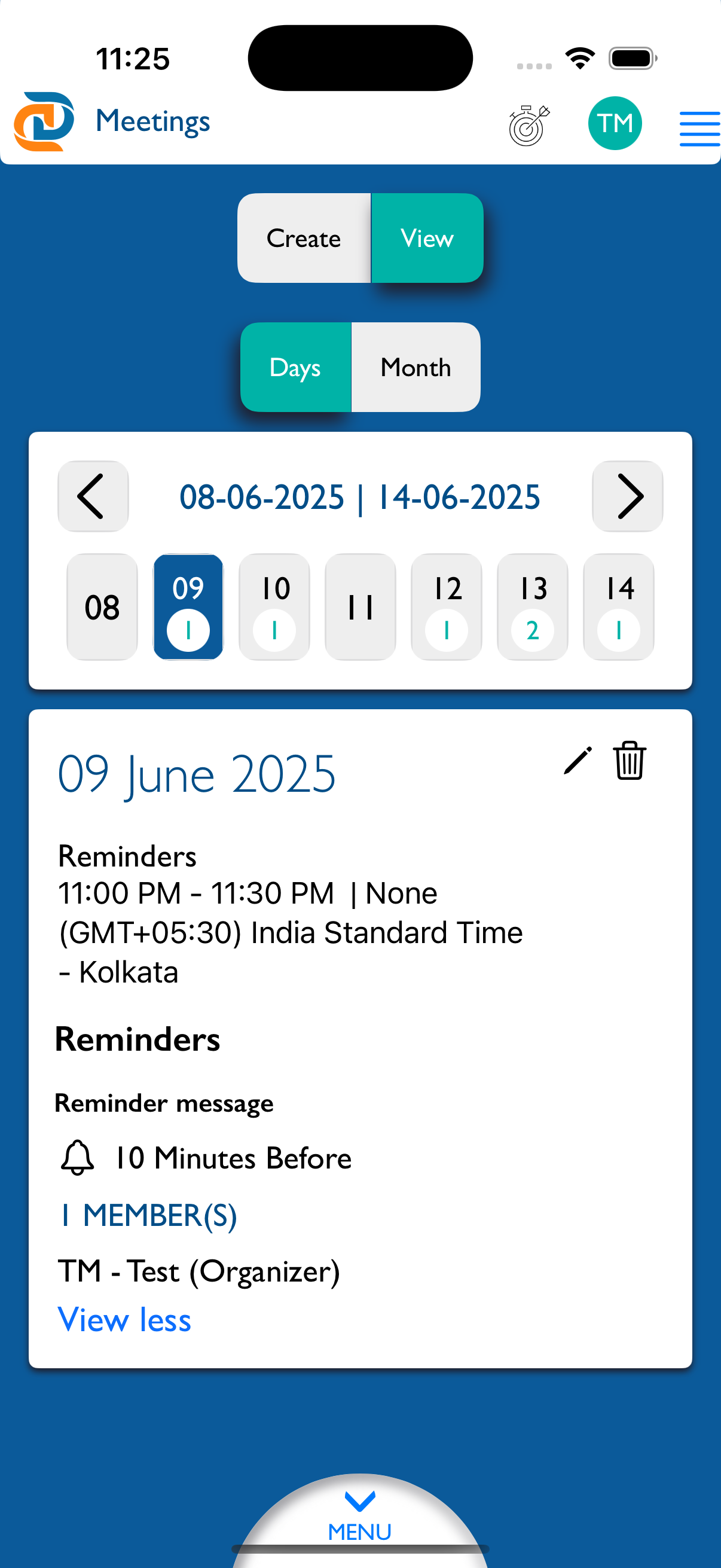Screen dimensions: 721x1568
Task: Select day 08
Action: [x=102, y=606]
